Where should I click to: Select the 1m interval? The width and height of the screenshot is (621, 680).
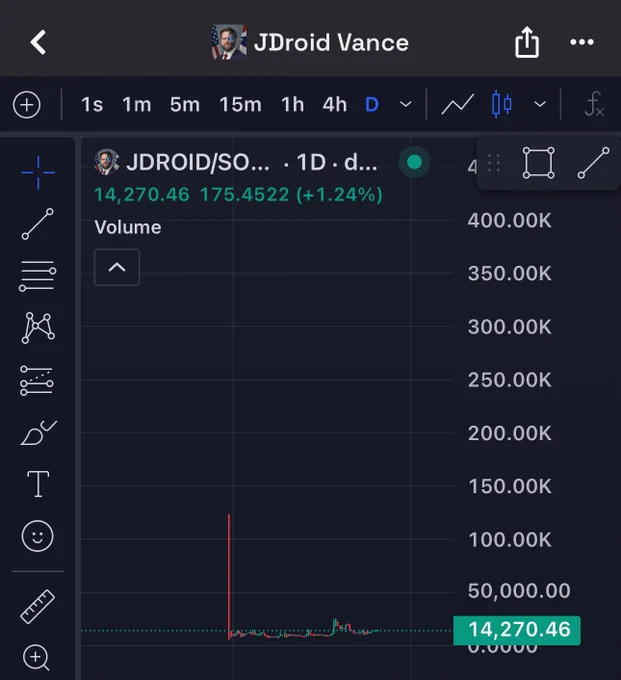pyautogui.click(x=137, y=105)
